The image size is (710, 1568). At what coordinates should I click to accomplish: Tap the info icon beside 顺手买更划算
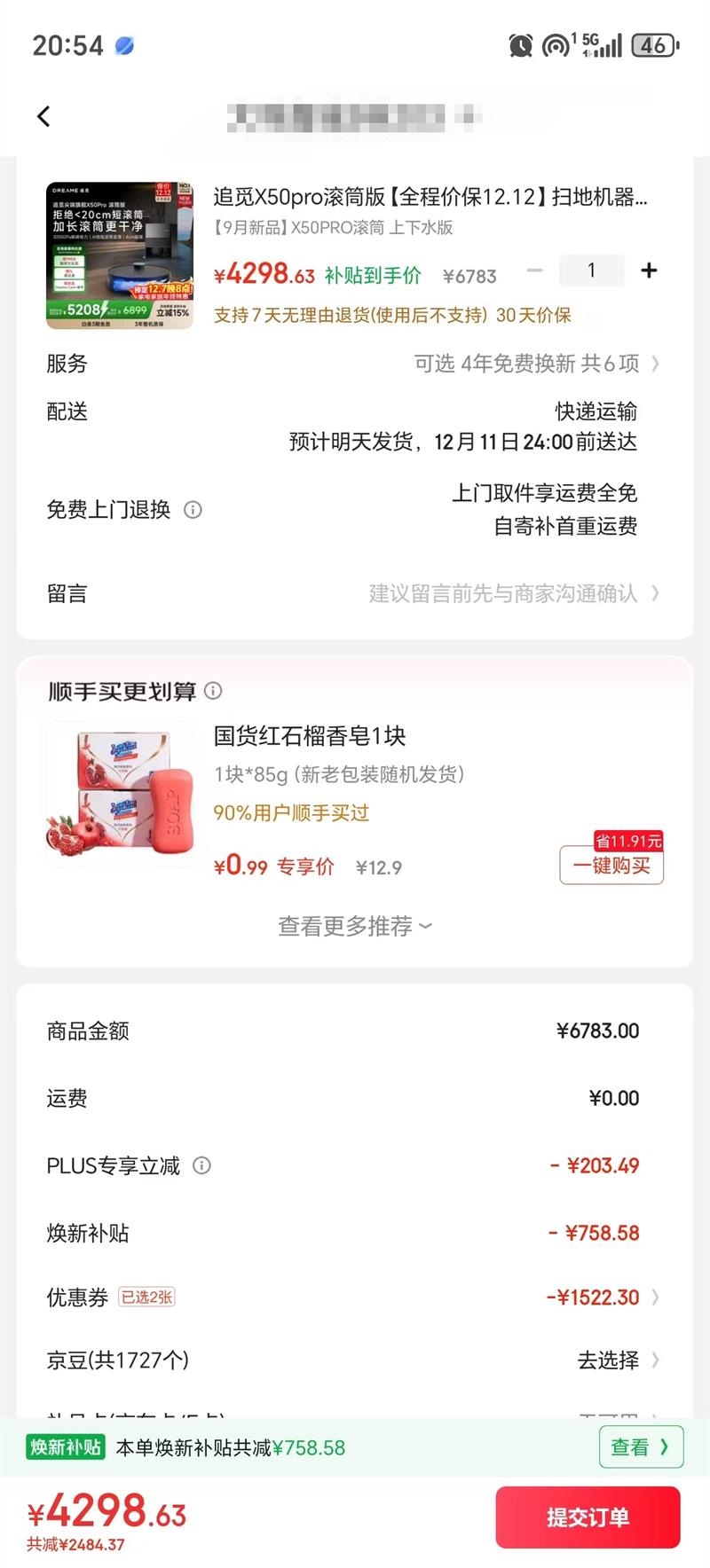[x=213, y=690]
